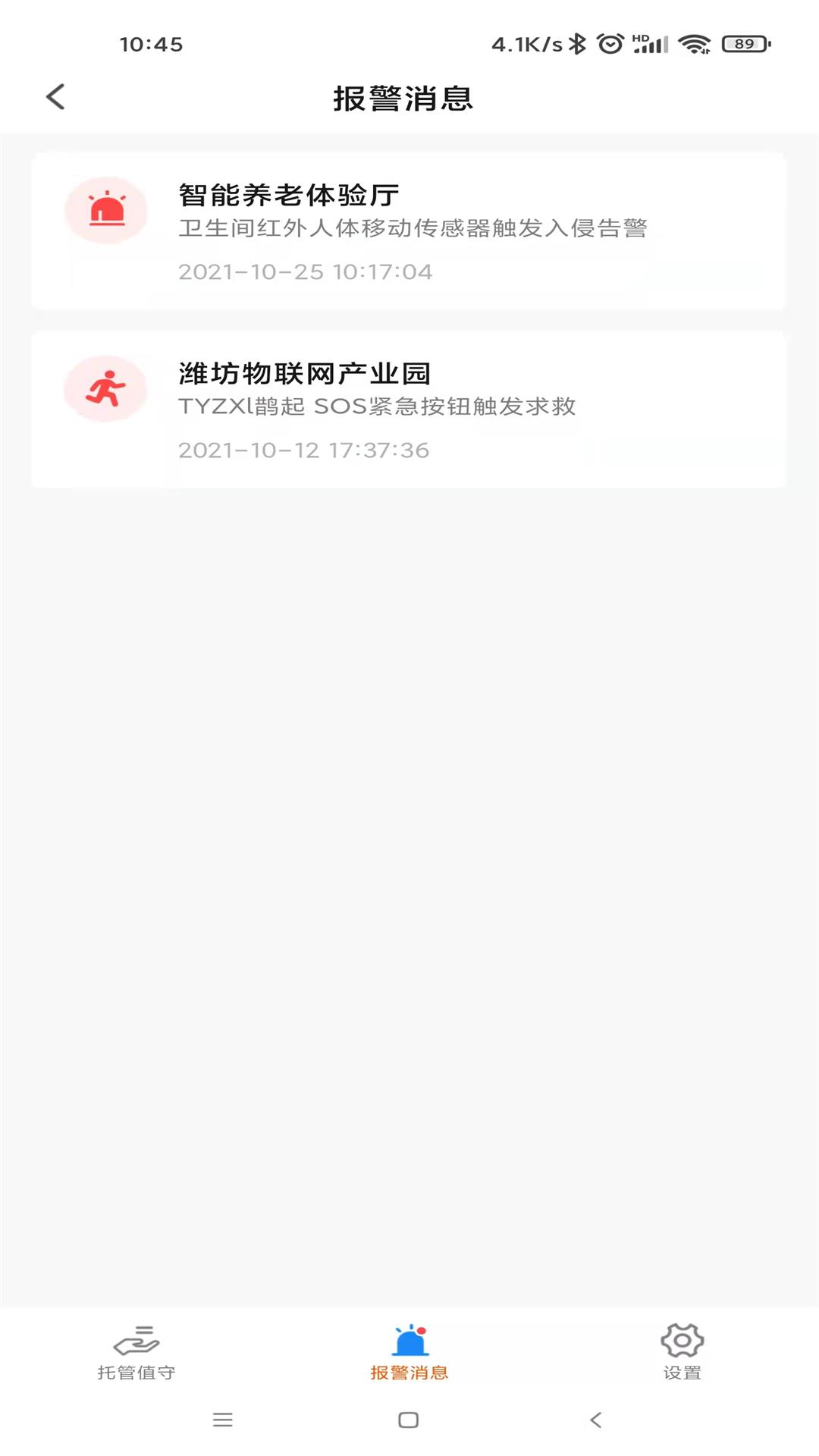Open the 智能养老体验厅 intrusion alarm message
The height and width of the screenshot is (1456, 819).
point(408,231)
